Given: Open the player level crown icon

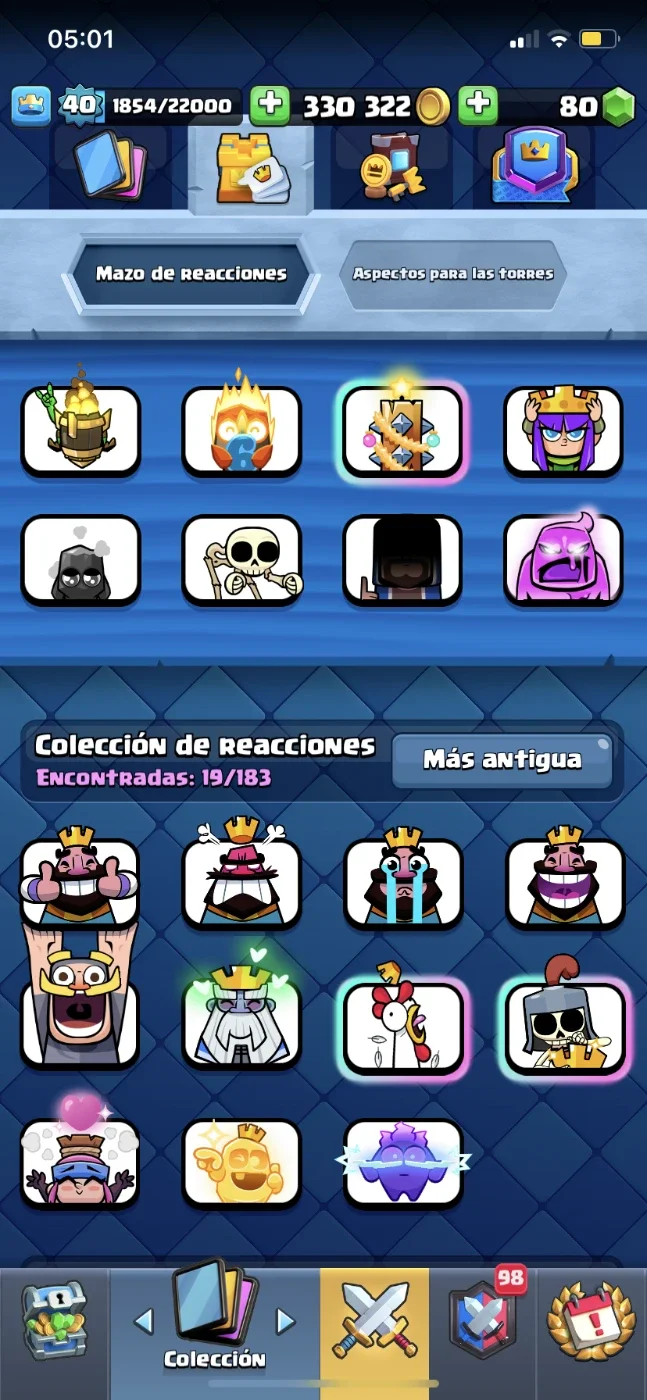Looking at the screenshot, I should (31, 105).
